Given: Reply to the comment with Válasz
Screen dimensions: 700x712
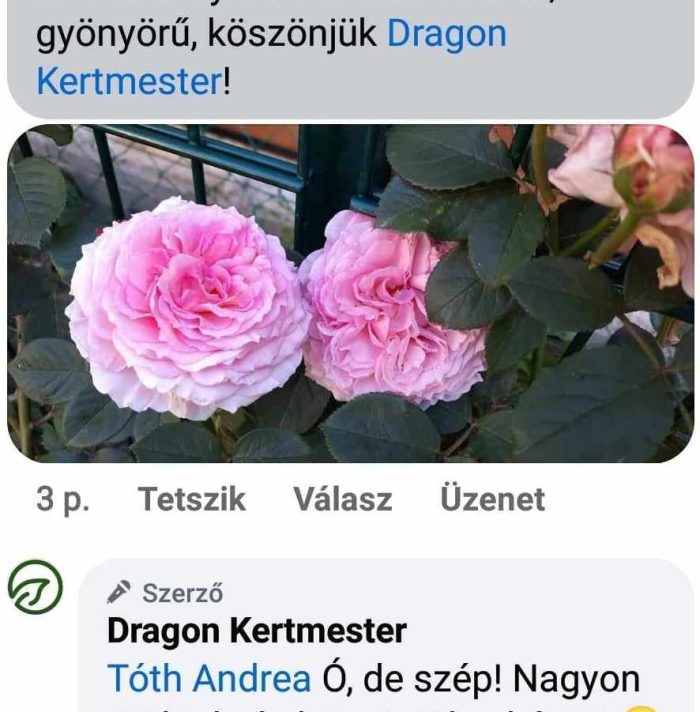Looking at the screenshot, I should (x=342, y=499).
